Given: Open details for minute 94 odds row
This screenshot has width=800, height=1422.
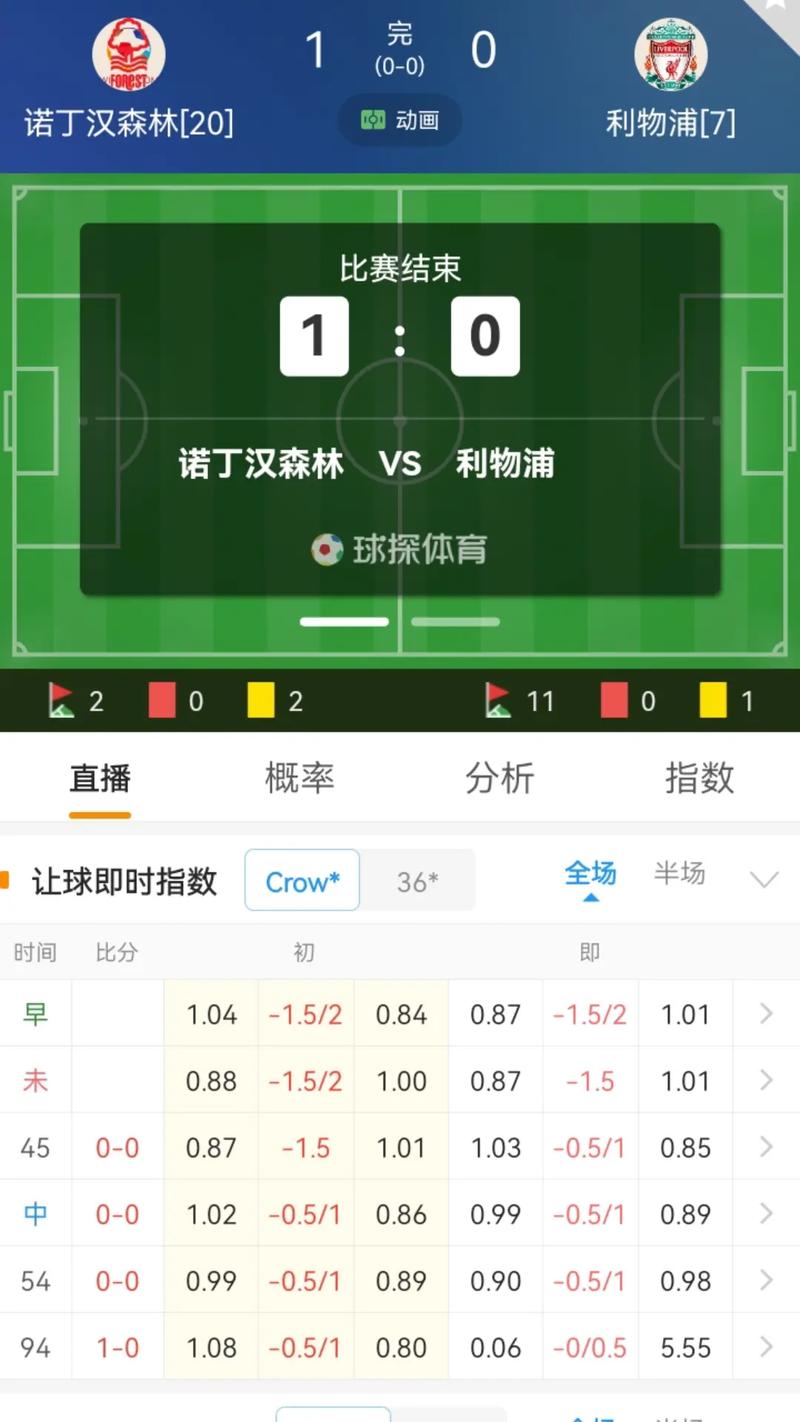Looking at the screenshot, I should click(766, 1347).
